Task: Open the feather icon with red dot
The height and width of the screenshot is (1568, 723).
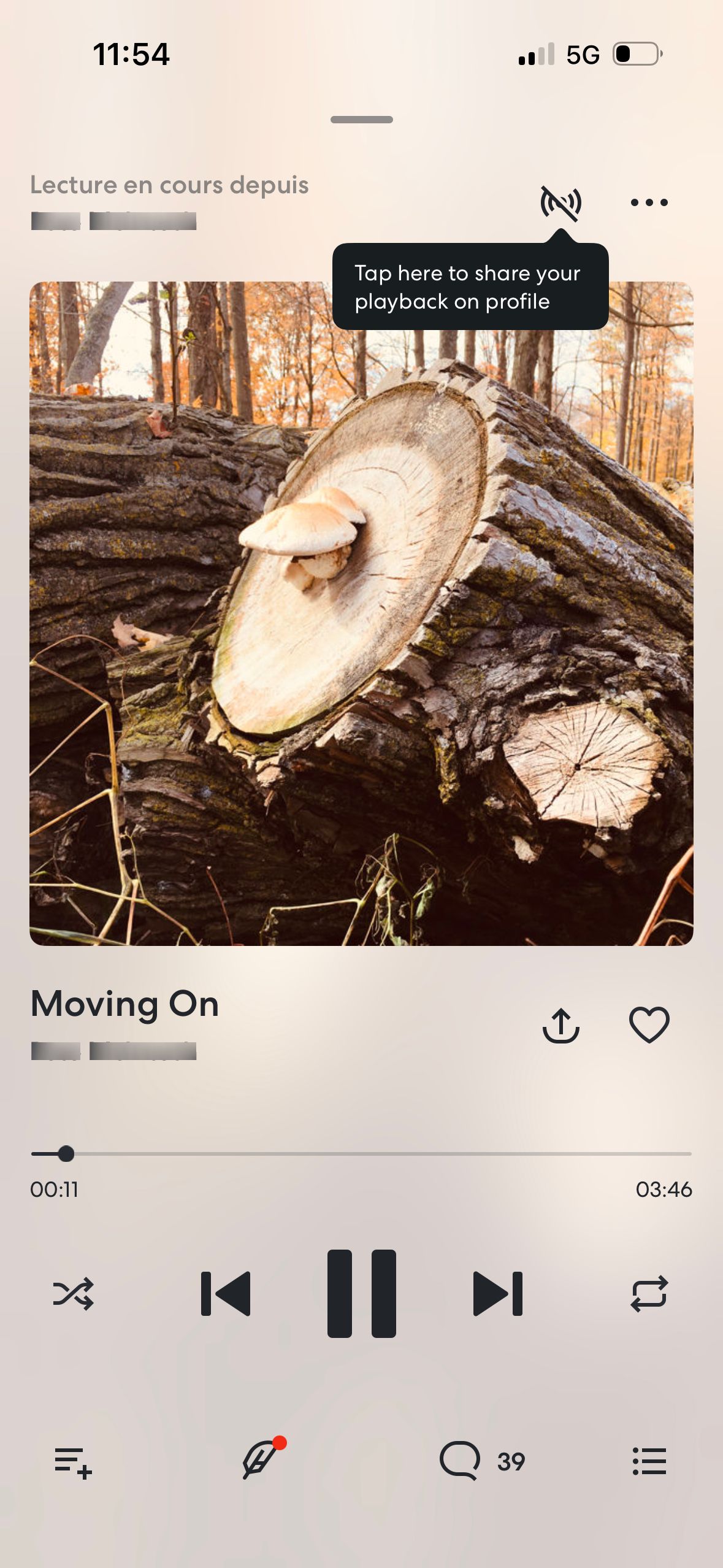Action: click(x=261, y=1461)
